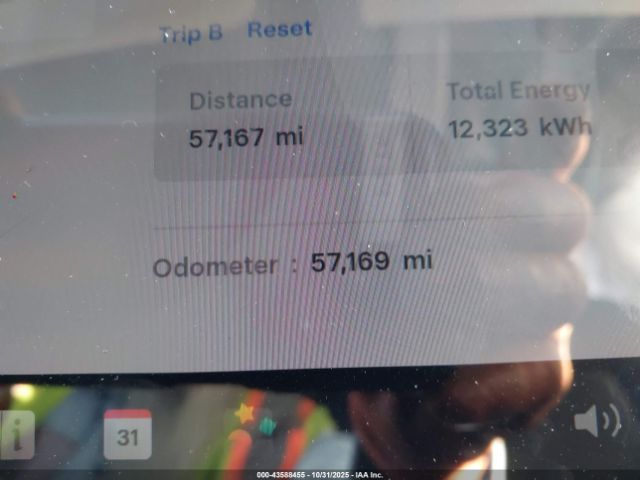The height and width of the screenshot is (480, 640).
Task: Tap the volume speaker icon
Action: pyautogui.click(x=596, y=421)
